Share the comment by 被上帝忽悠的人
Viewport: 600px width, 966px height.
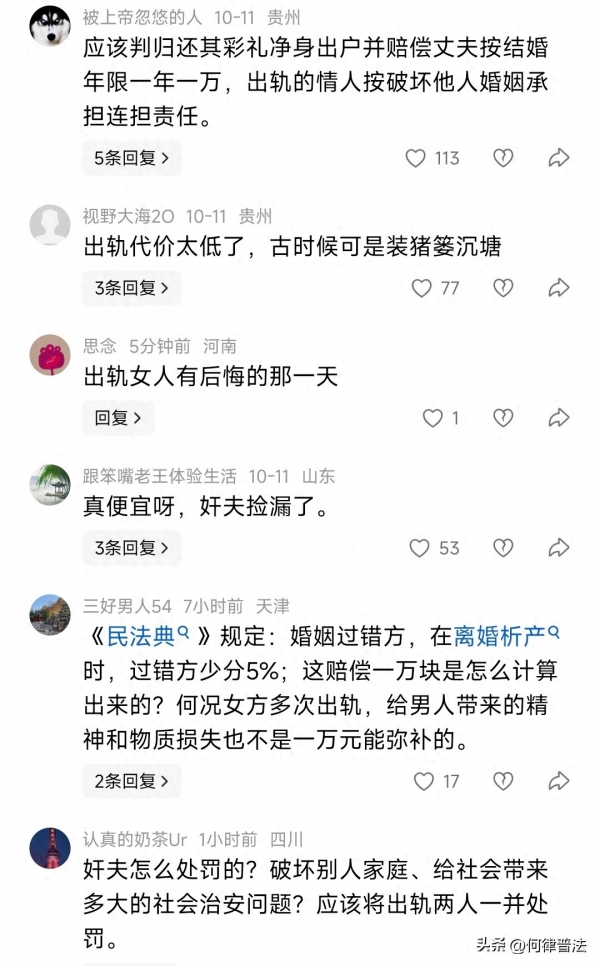point(559,158)
